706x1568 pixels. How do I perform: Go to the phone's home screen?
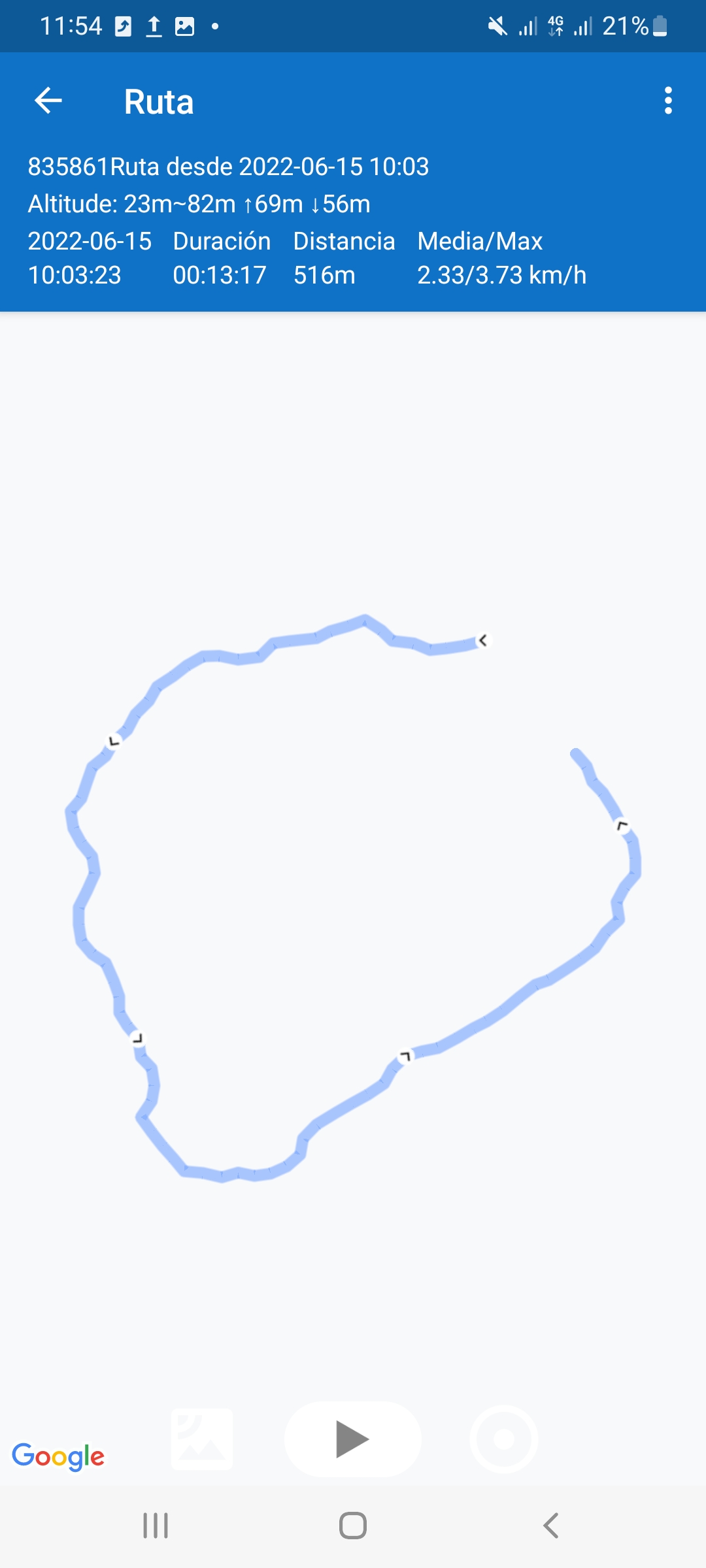(353, 1526)
